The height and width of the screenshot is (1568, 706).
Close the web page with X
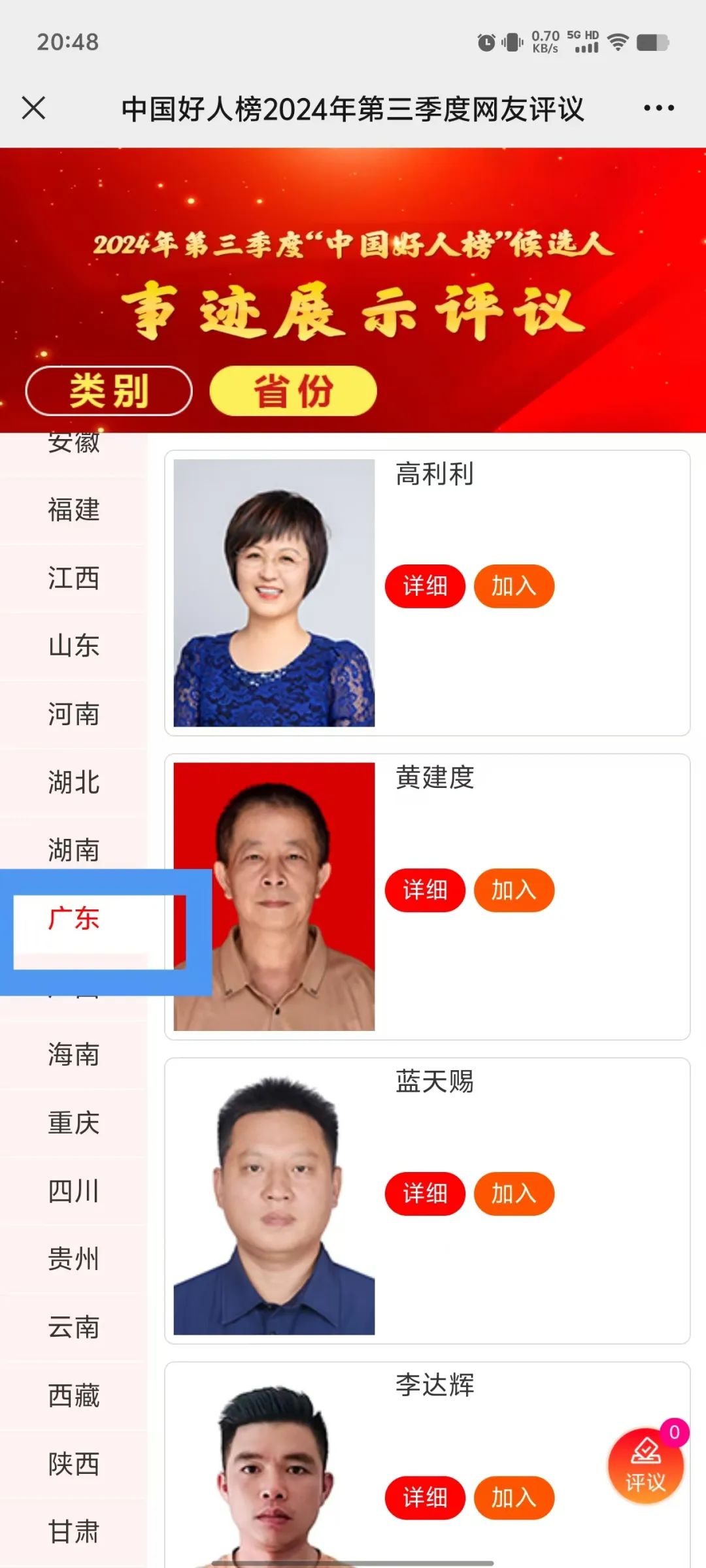tap(34, 108)
